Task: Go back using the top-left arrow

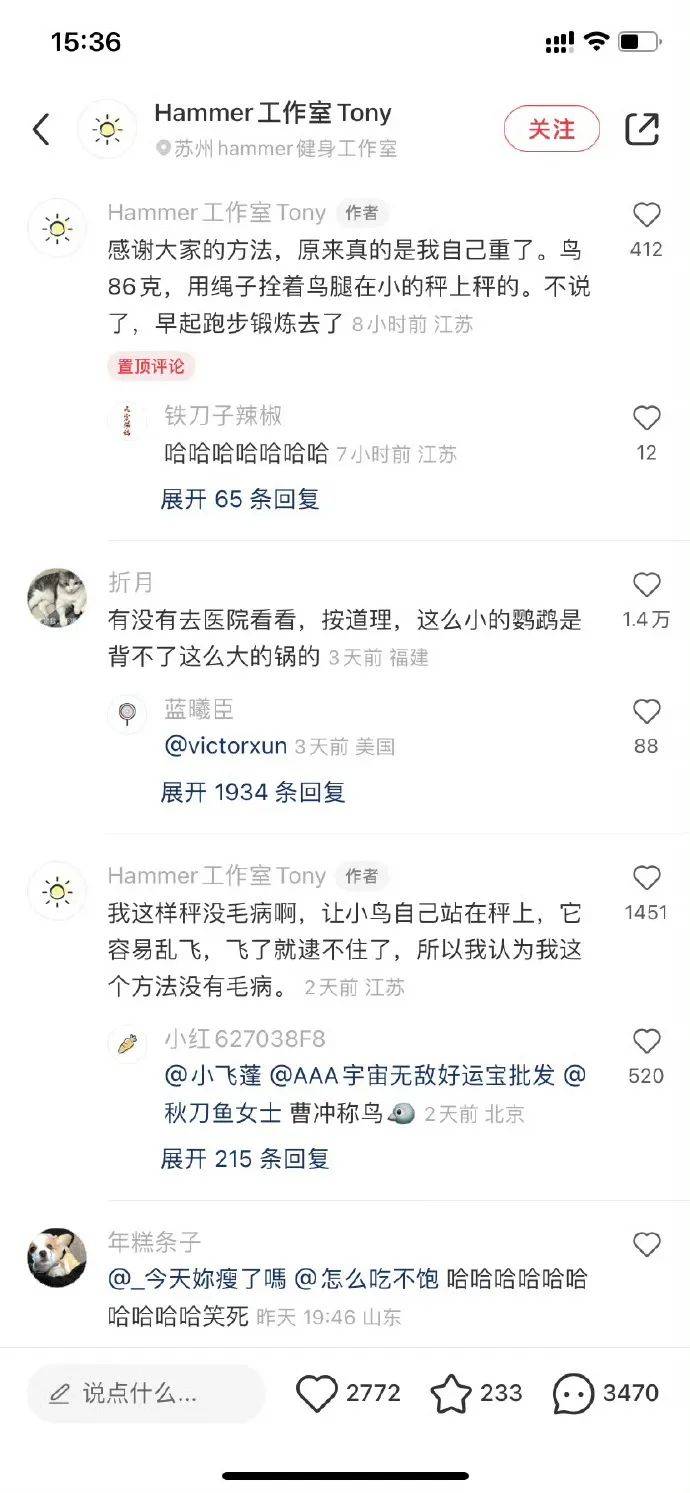Action: click(41, 129)
